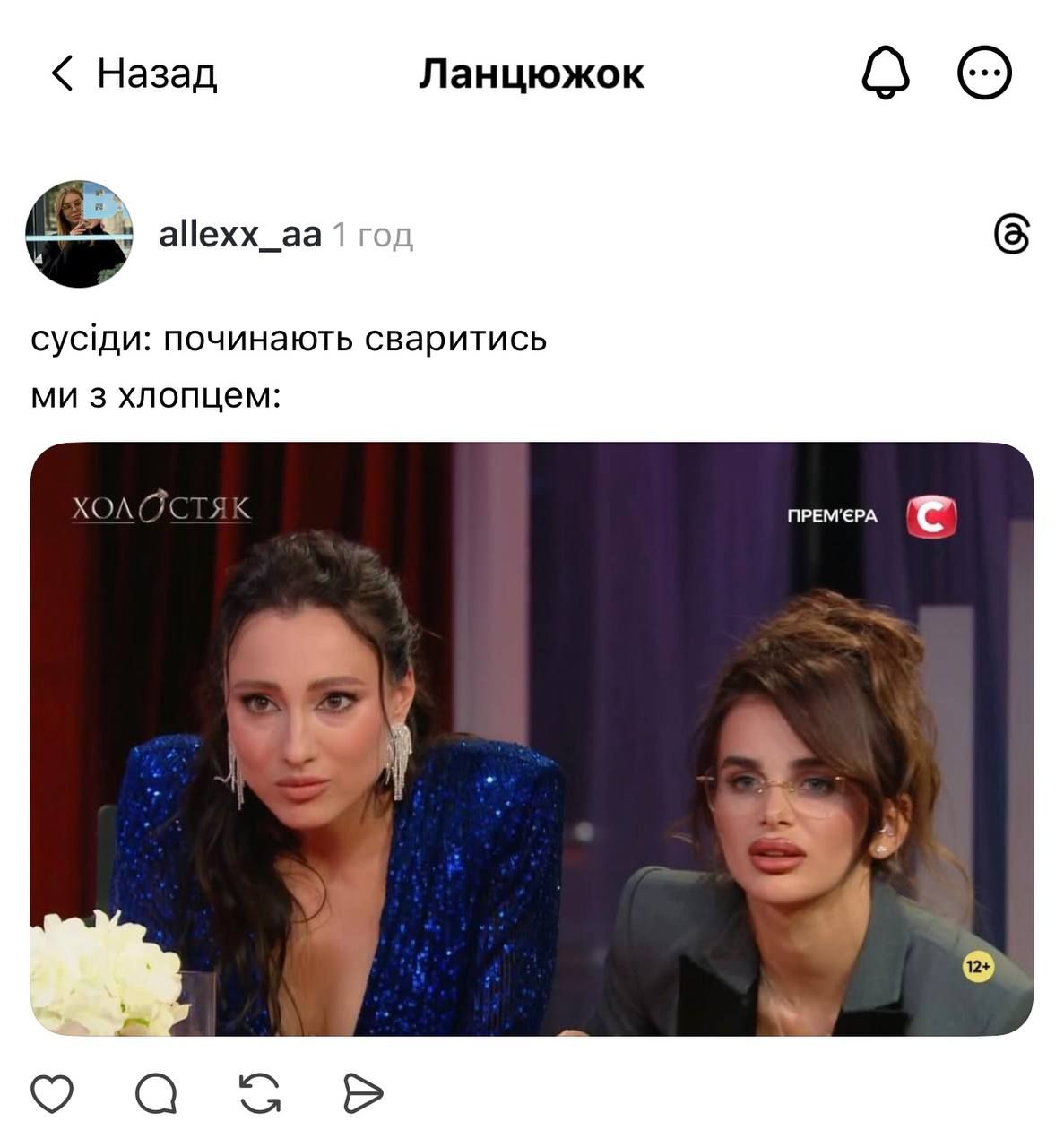Viewport: 1064px width, 1147px height.
Task: Reply to the post with comment icon
Action: pyautogui.click(x=156, y=1093)
